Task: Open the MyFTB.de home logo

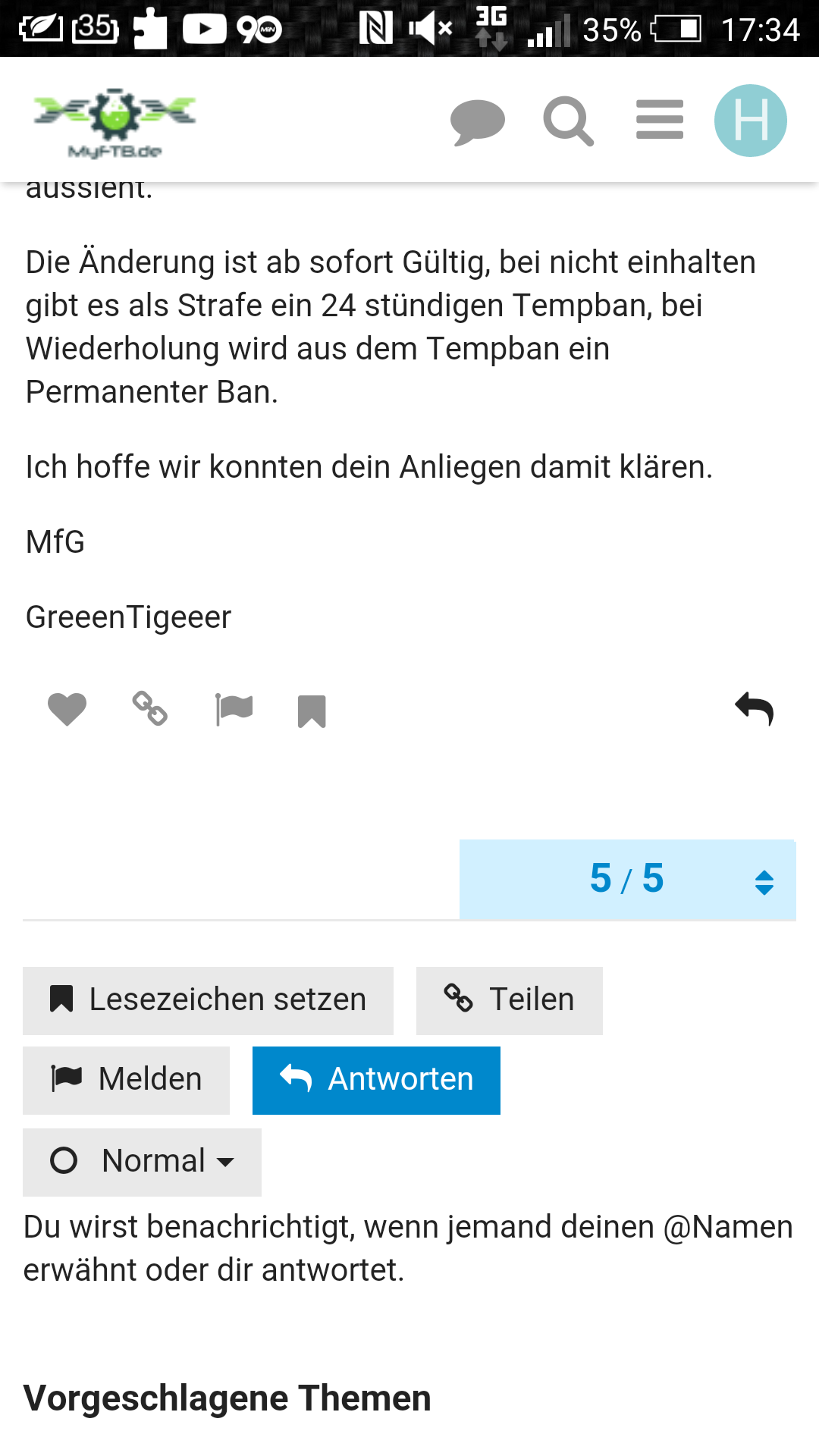Action: click(115, 122)
